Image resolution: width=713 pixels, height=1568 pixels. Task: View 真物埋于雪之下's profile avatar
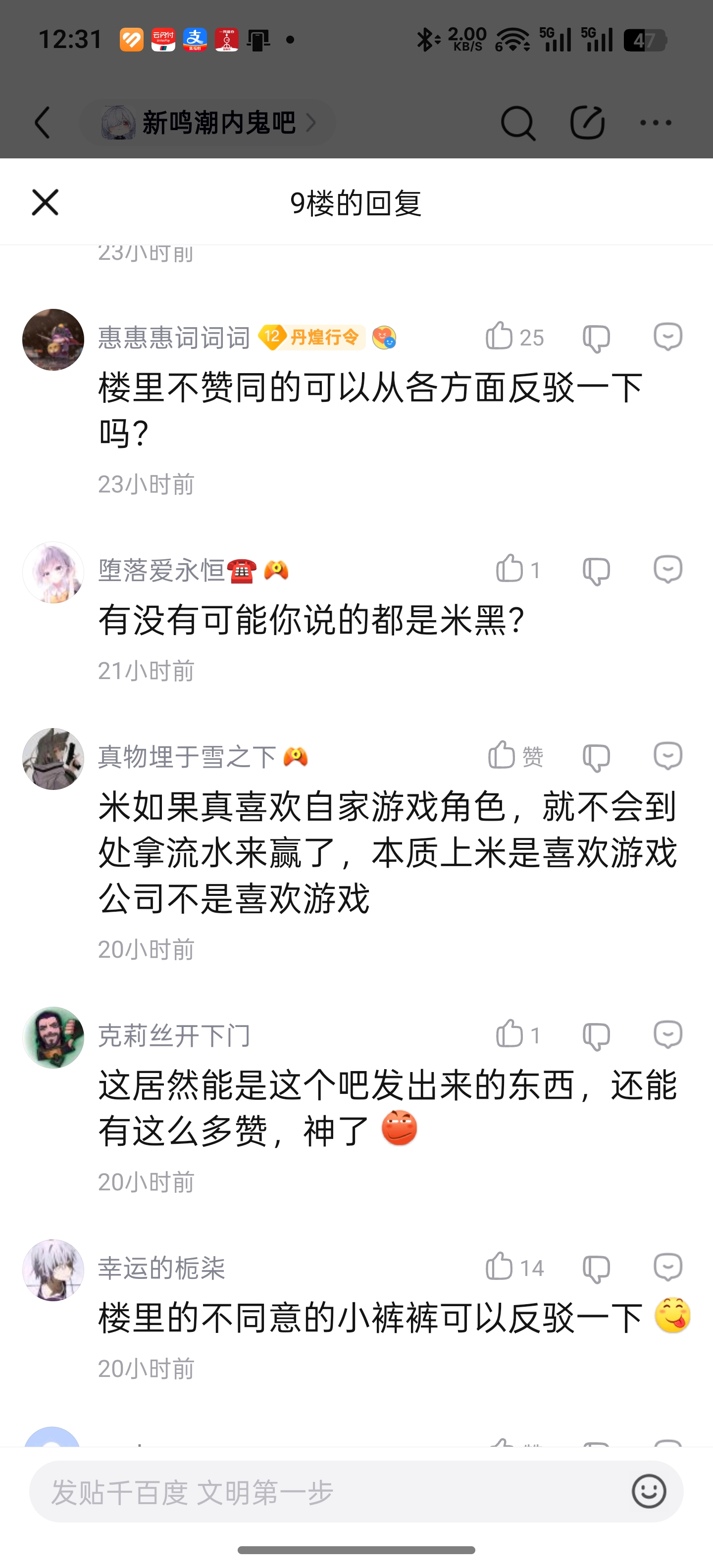(53, 758)
